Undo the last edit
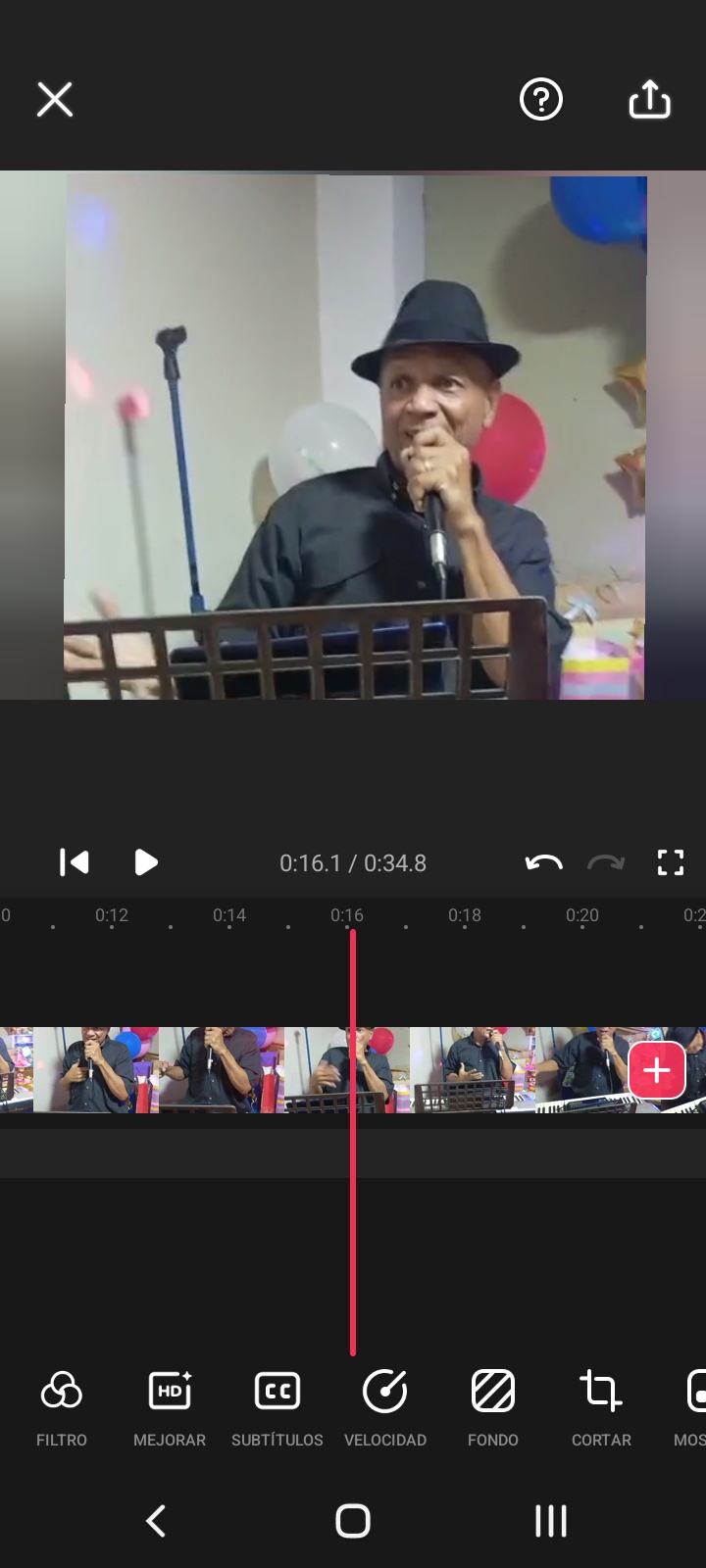The width and height of the screenshot is (706, 1568). pos(543,862)
